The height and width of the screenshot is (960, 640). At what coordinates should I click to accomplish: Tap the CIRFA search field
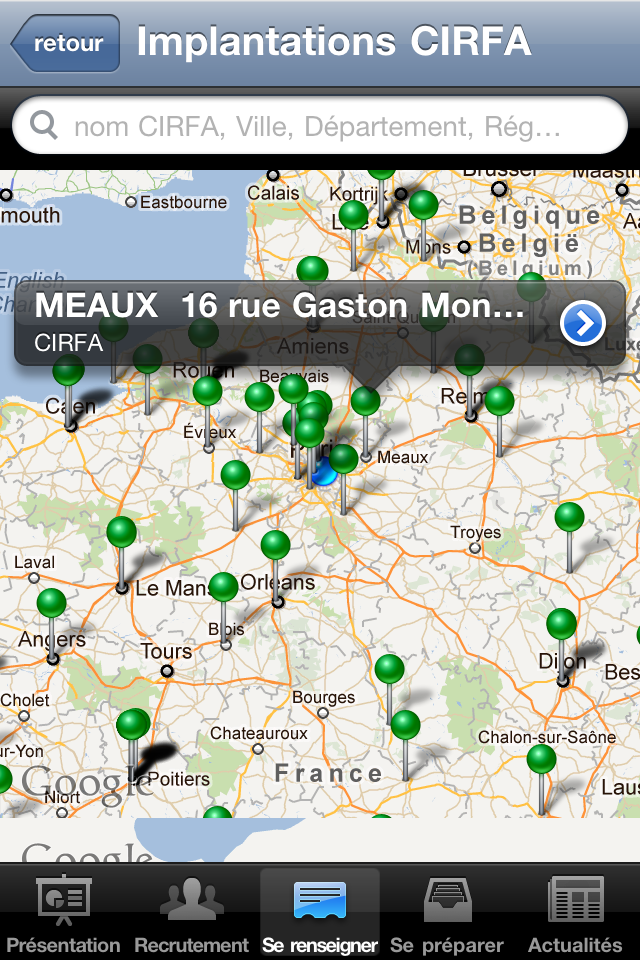[x=320, y=127]
